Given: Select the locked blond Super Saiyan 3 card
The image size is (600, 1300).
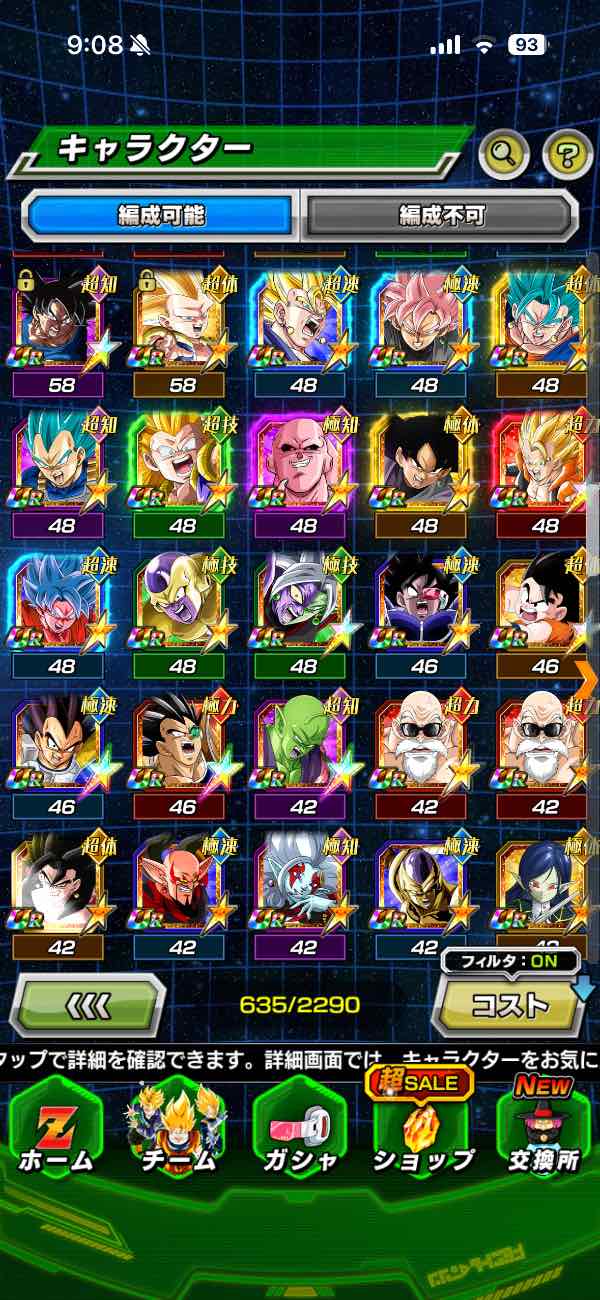Looking at the screenshot, I should [182, 321].
